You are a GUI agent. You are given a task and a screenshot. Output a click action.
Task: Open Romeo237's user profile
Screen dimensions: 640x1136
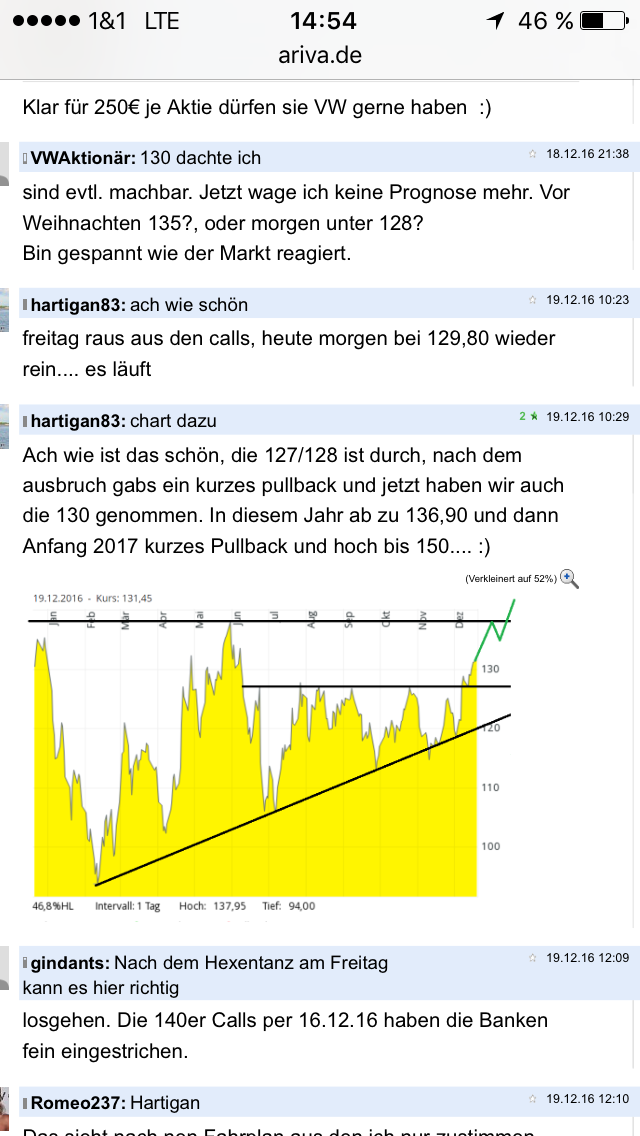tap(76, 1103)
